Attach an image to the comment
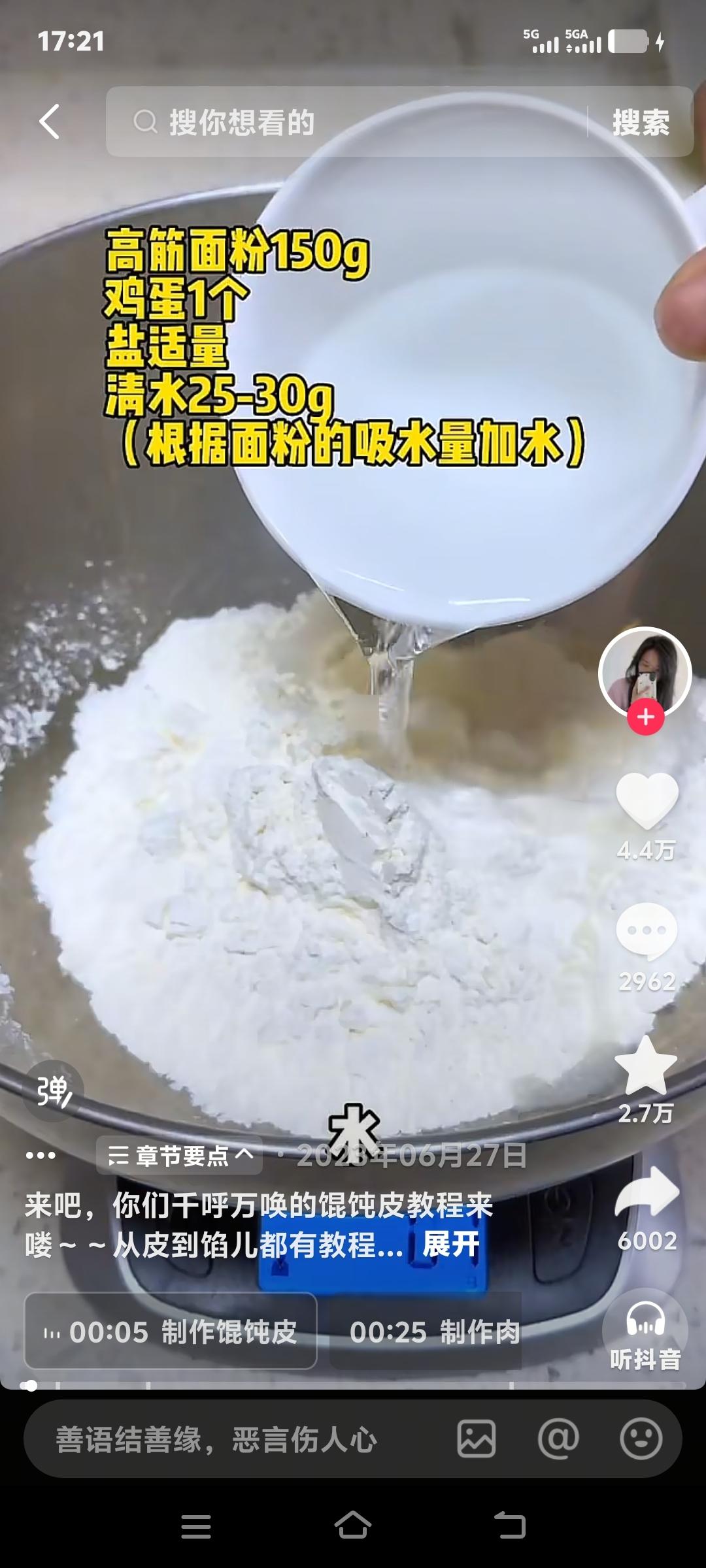Viewport: 706px width, 1568px height. click(x=477, y=1439)
